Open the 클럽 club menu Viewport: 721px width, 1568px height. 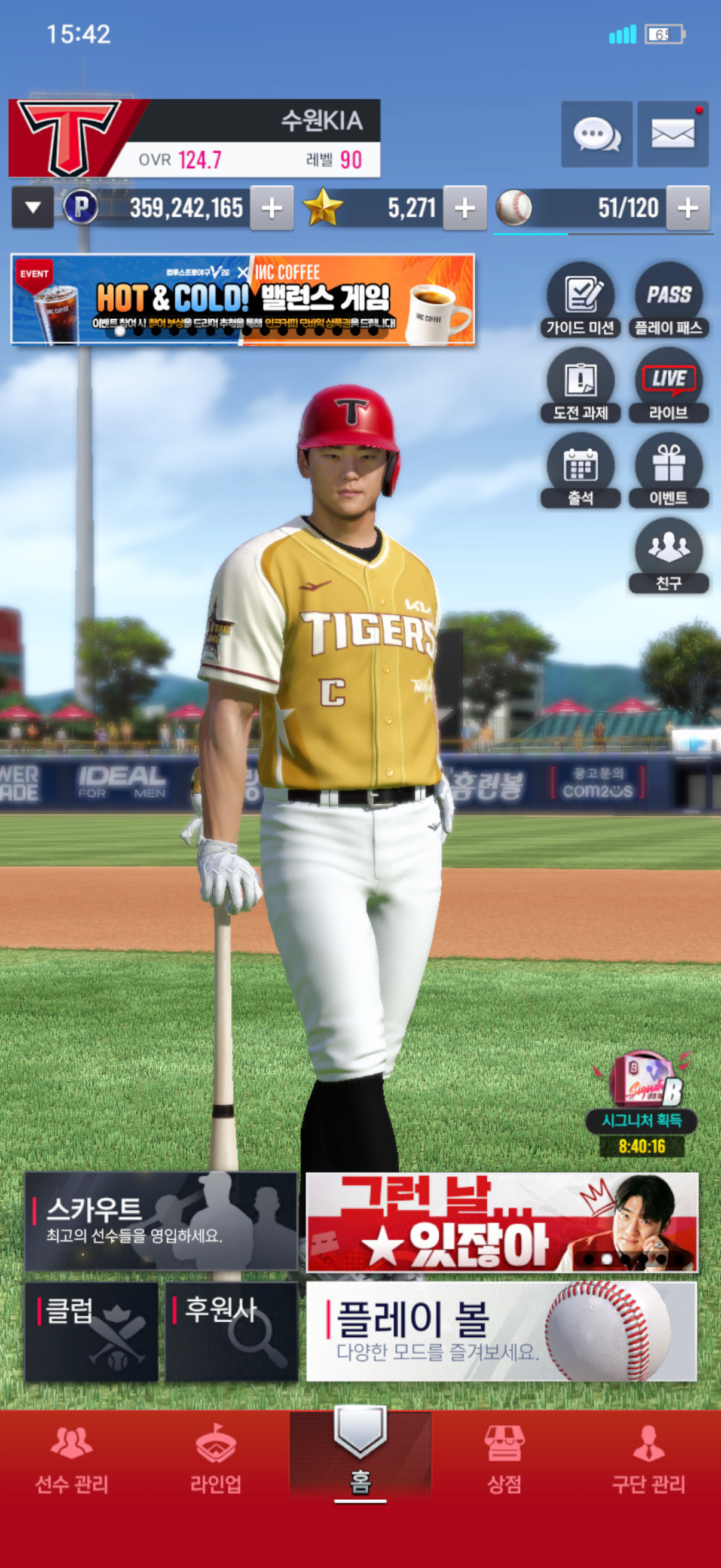point(91,1331)
